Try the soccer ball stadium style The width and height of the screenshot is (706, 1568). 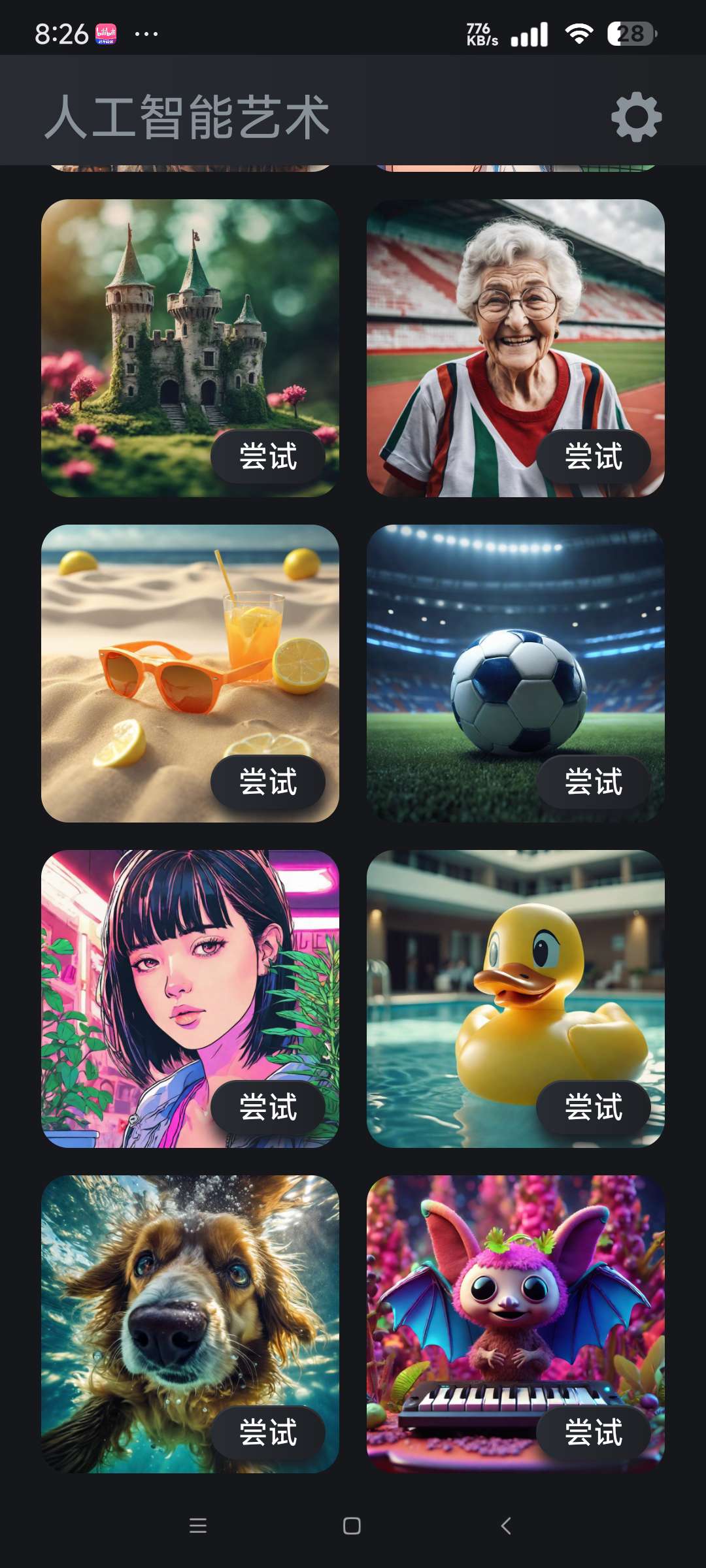(594, 781)
